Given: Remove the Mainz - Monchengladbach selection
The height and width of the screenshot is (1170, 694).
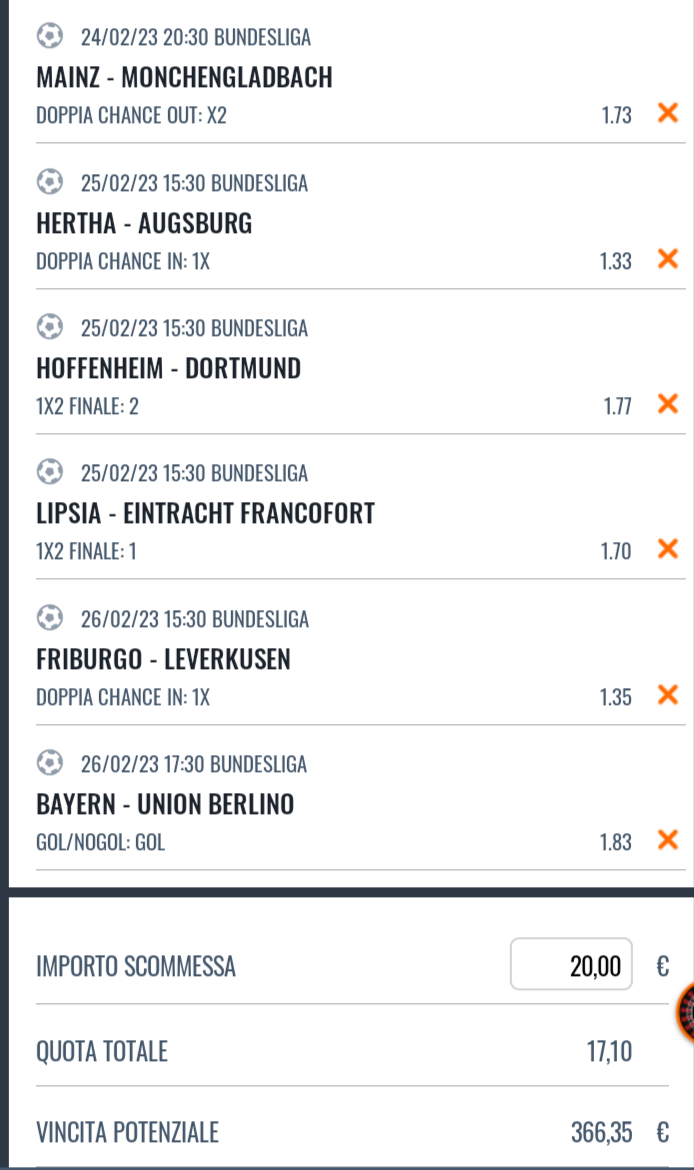Looking at the screenshot, I should pos(667,113).
